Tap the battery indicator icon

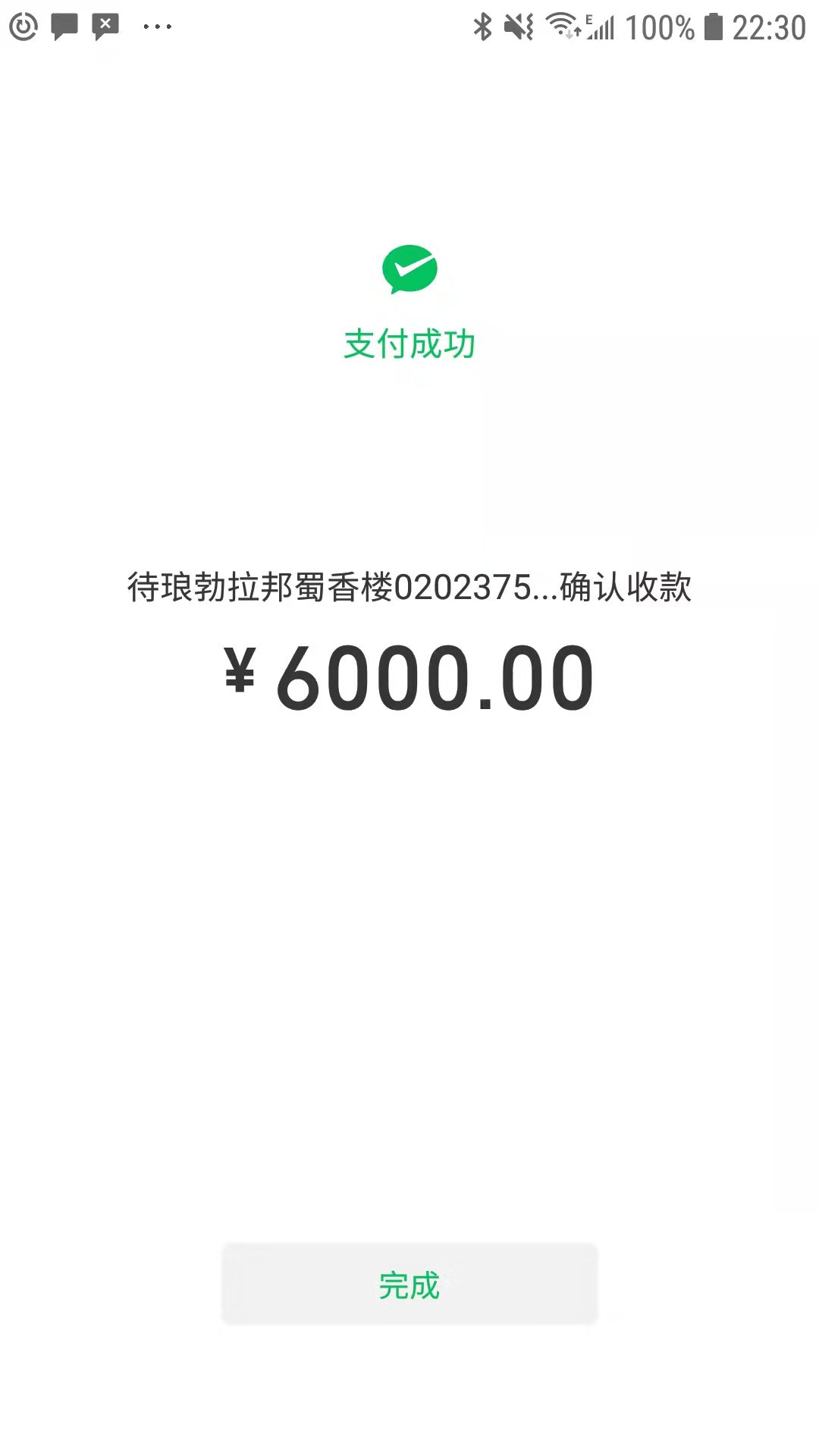(711, 26)
